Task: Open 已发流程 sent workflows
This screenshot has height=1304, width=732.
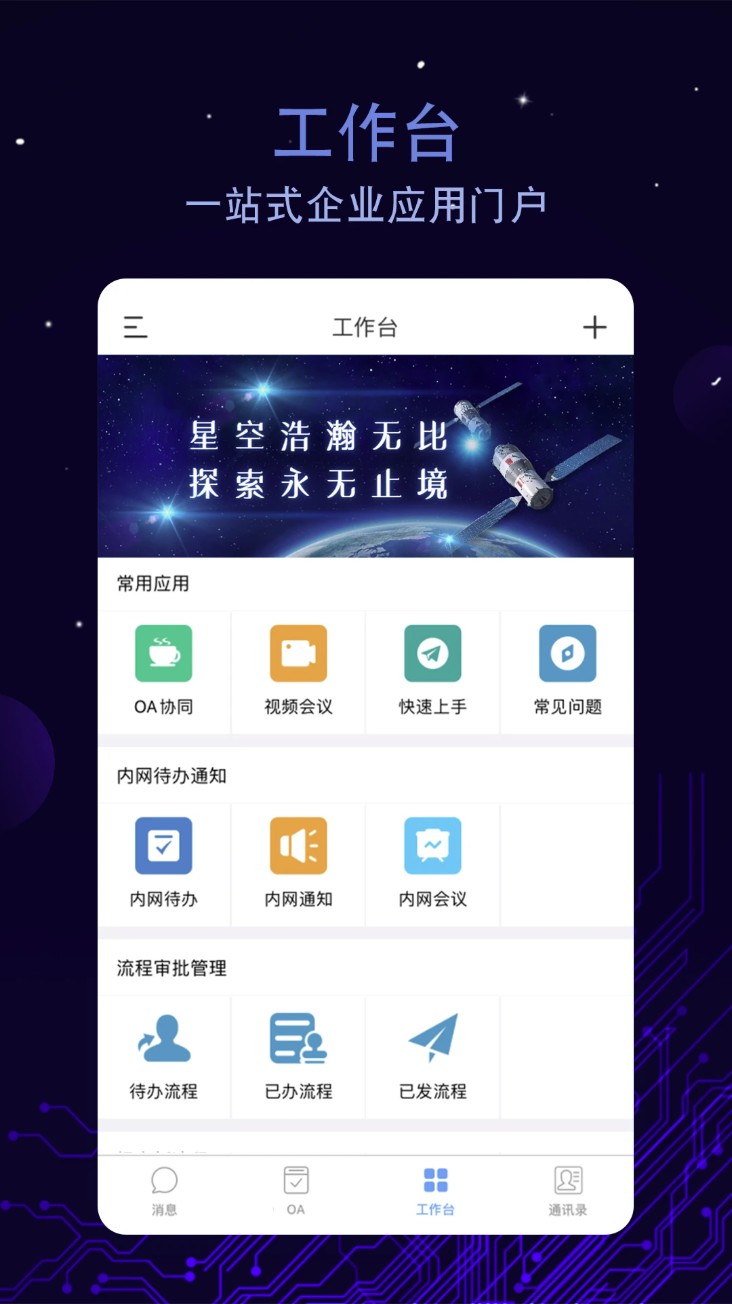Action: (x=432, y=1055)
